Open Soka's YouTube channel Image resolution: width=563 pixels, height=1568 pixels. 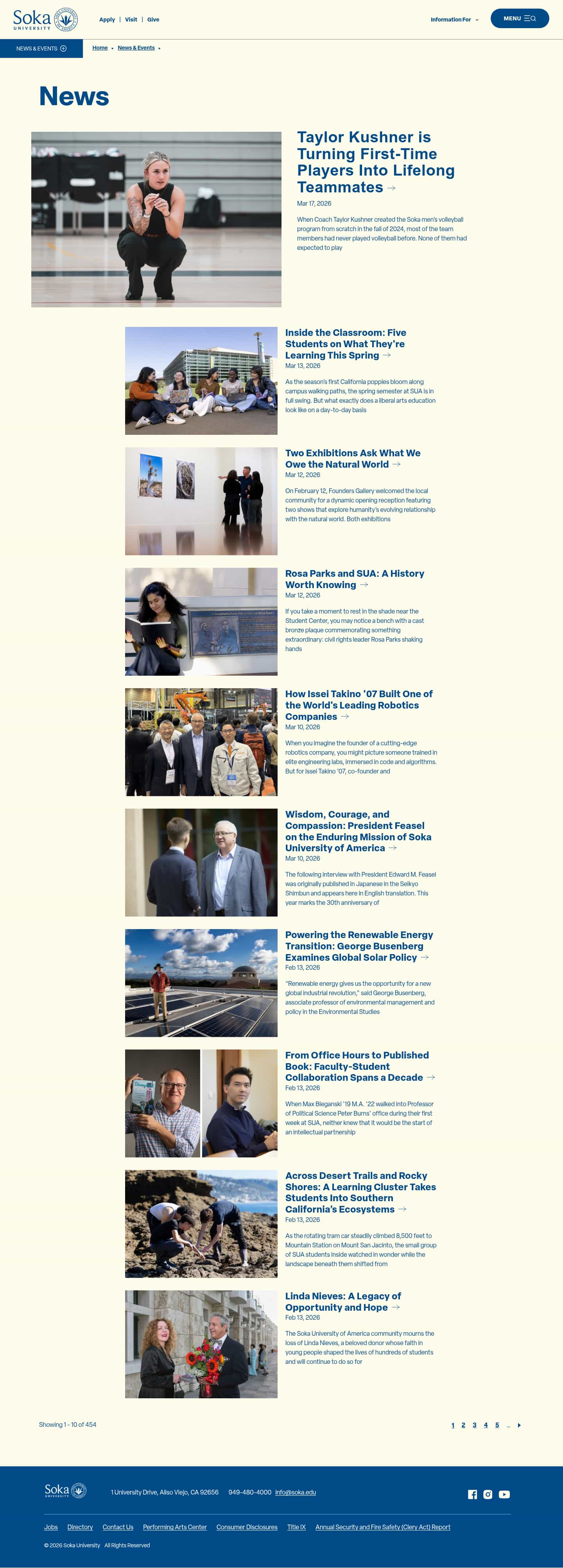[x=504, y=1494]
